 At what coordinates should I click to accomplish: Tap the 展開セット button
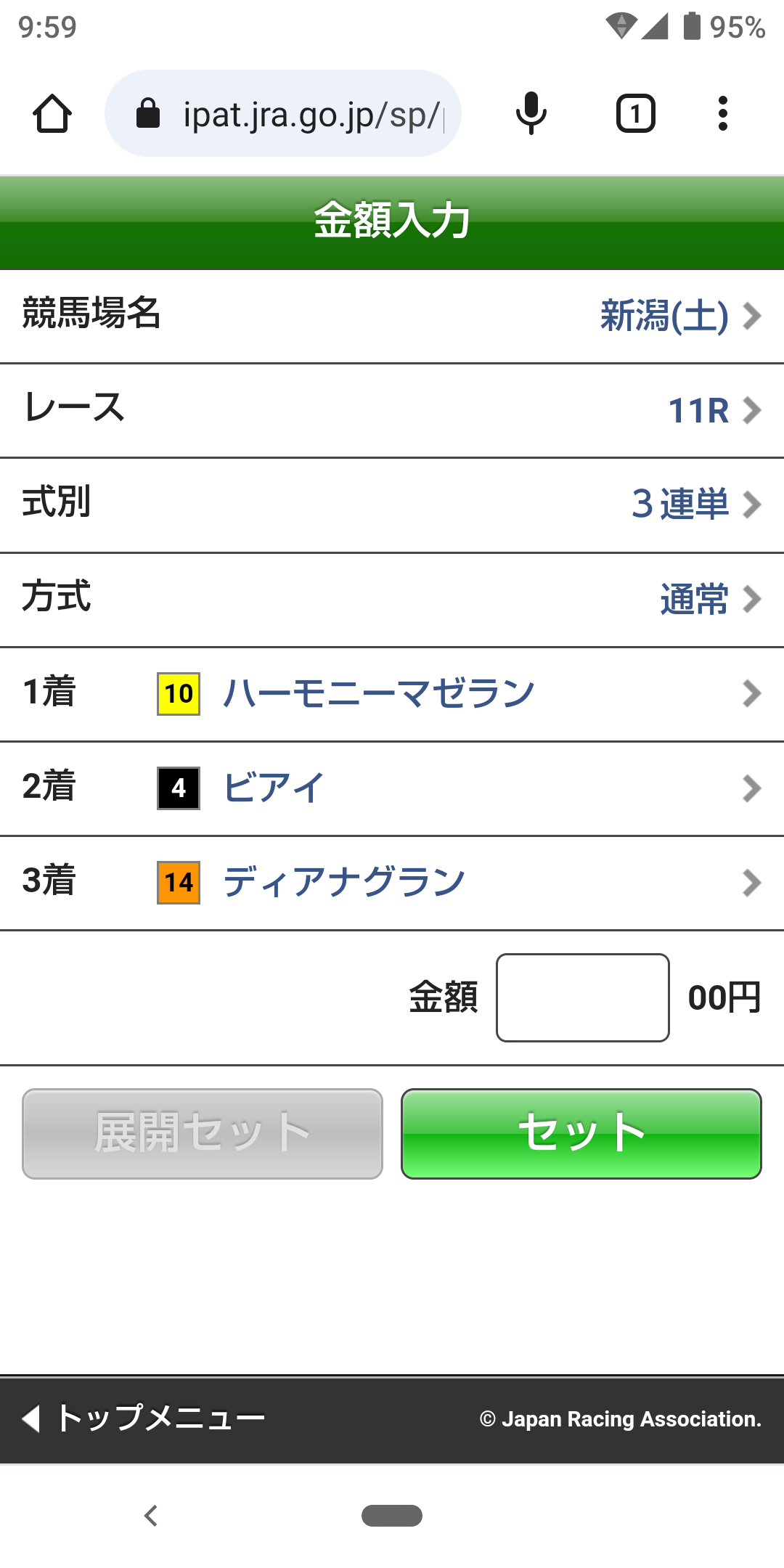click(203, 1133)
